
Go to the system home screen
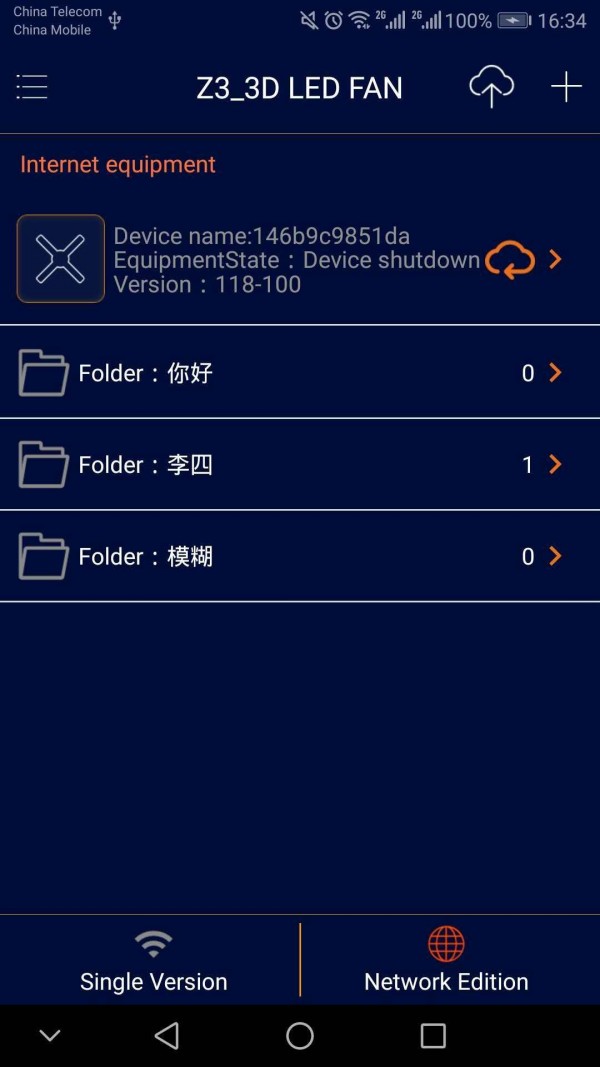[300, 1036]
